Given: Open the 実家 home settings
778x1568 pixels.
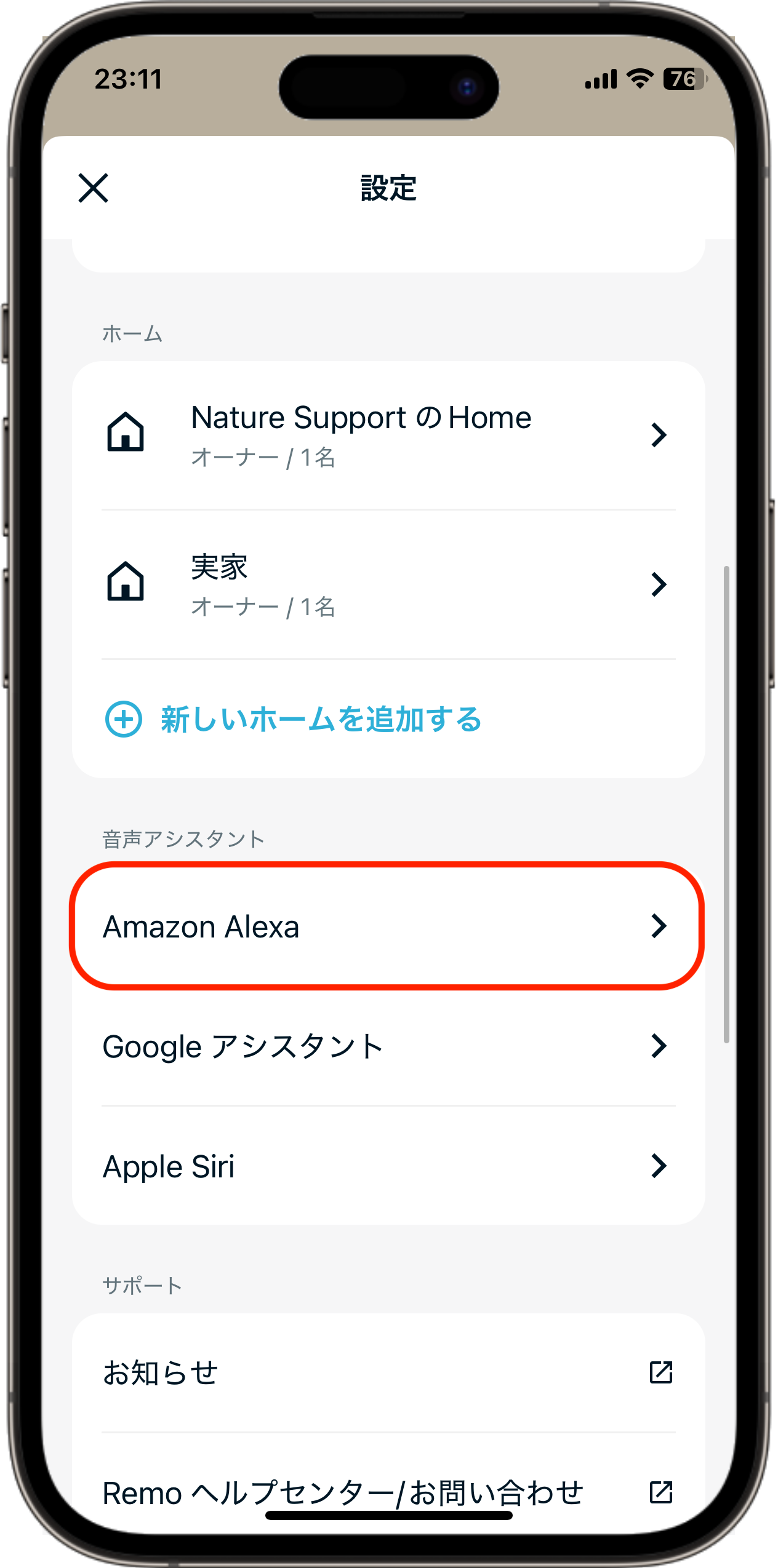Looking at the screenshot, I should pos(388,584).
